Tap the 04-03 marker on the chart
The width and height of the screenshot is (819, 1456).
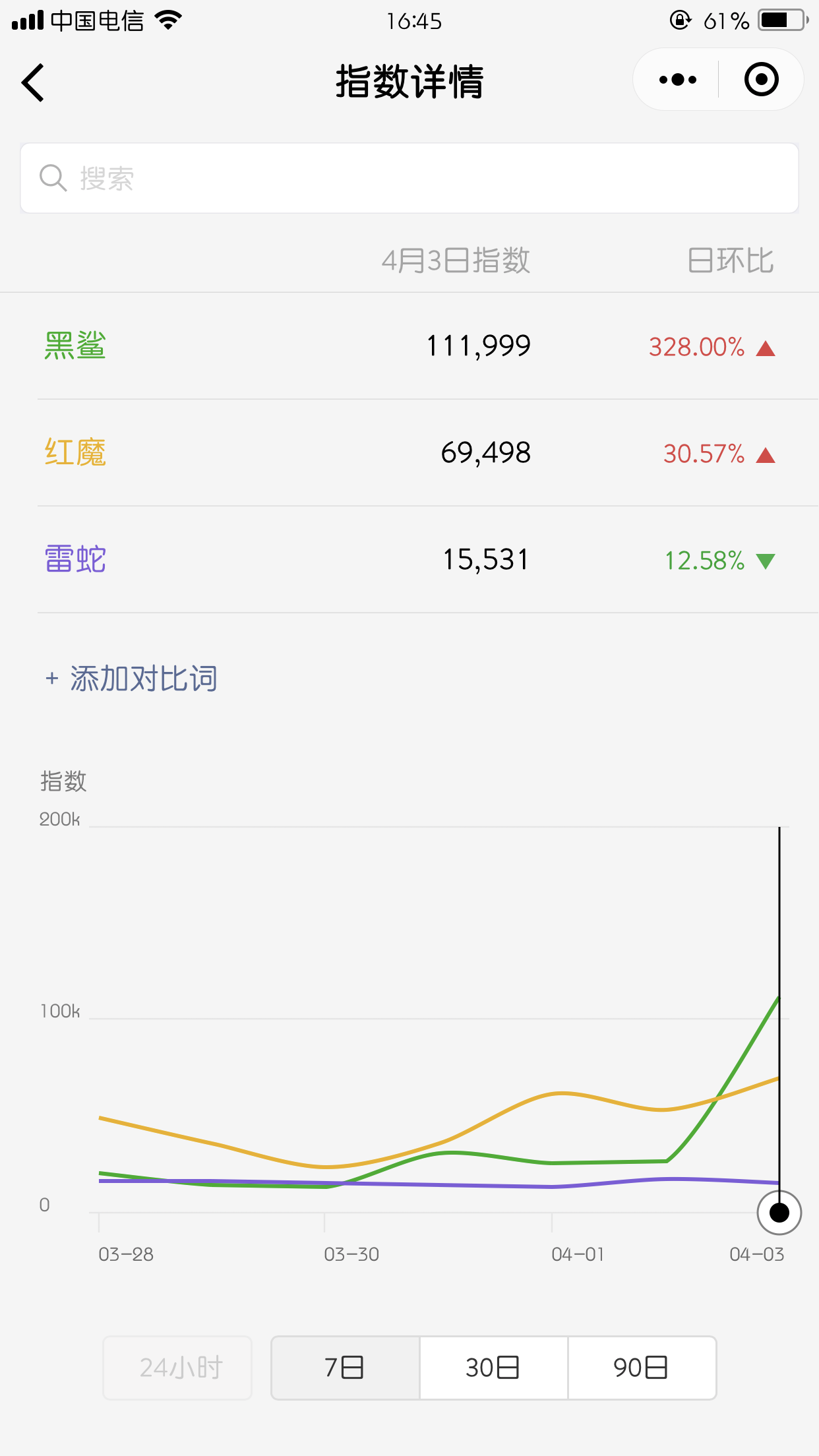click(x=779, y=1212)
